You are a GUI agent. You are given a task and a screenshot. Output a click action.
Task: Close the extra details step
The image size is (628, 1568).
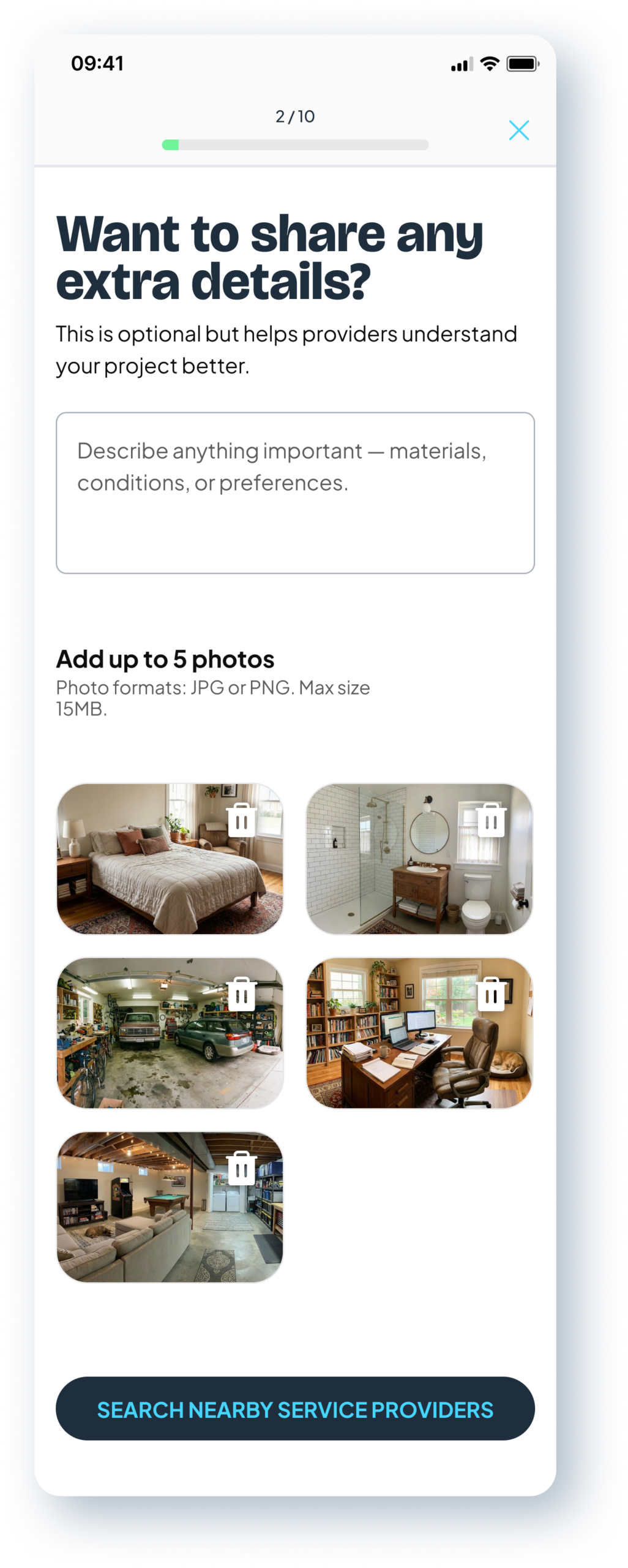(518, 130)
